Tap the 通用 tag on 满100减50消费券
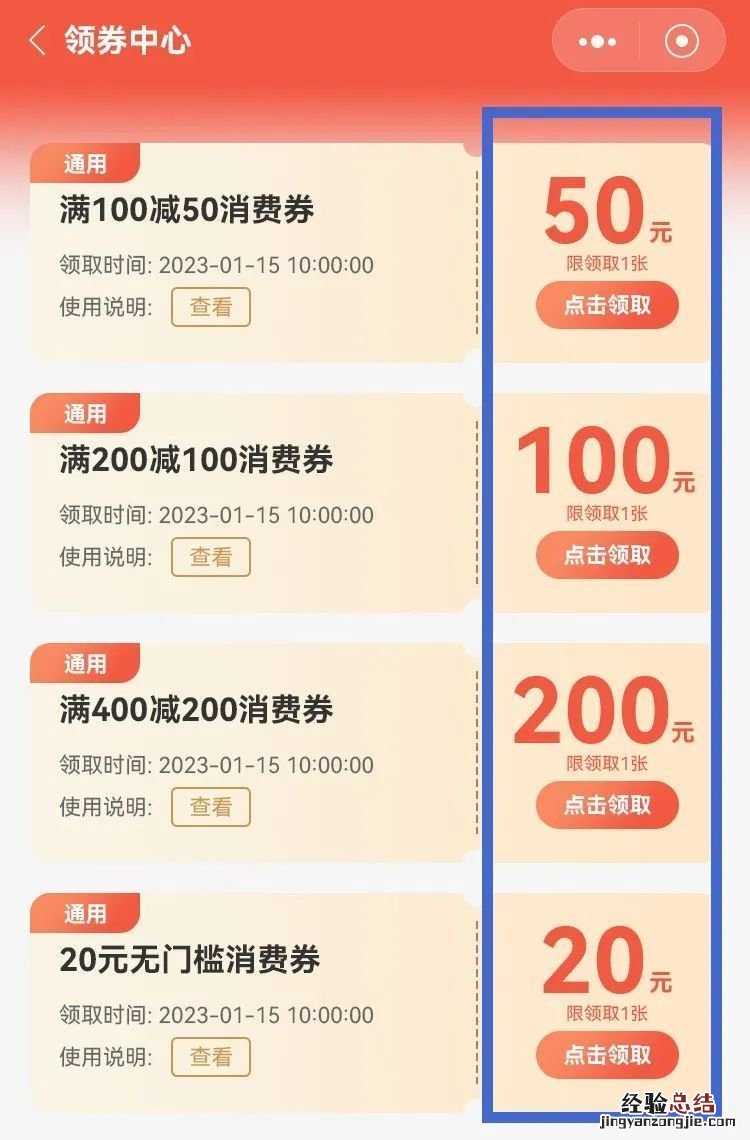Image resolution: width=750 pixels, height=1140 pixels. click(x=86, y=164)
